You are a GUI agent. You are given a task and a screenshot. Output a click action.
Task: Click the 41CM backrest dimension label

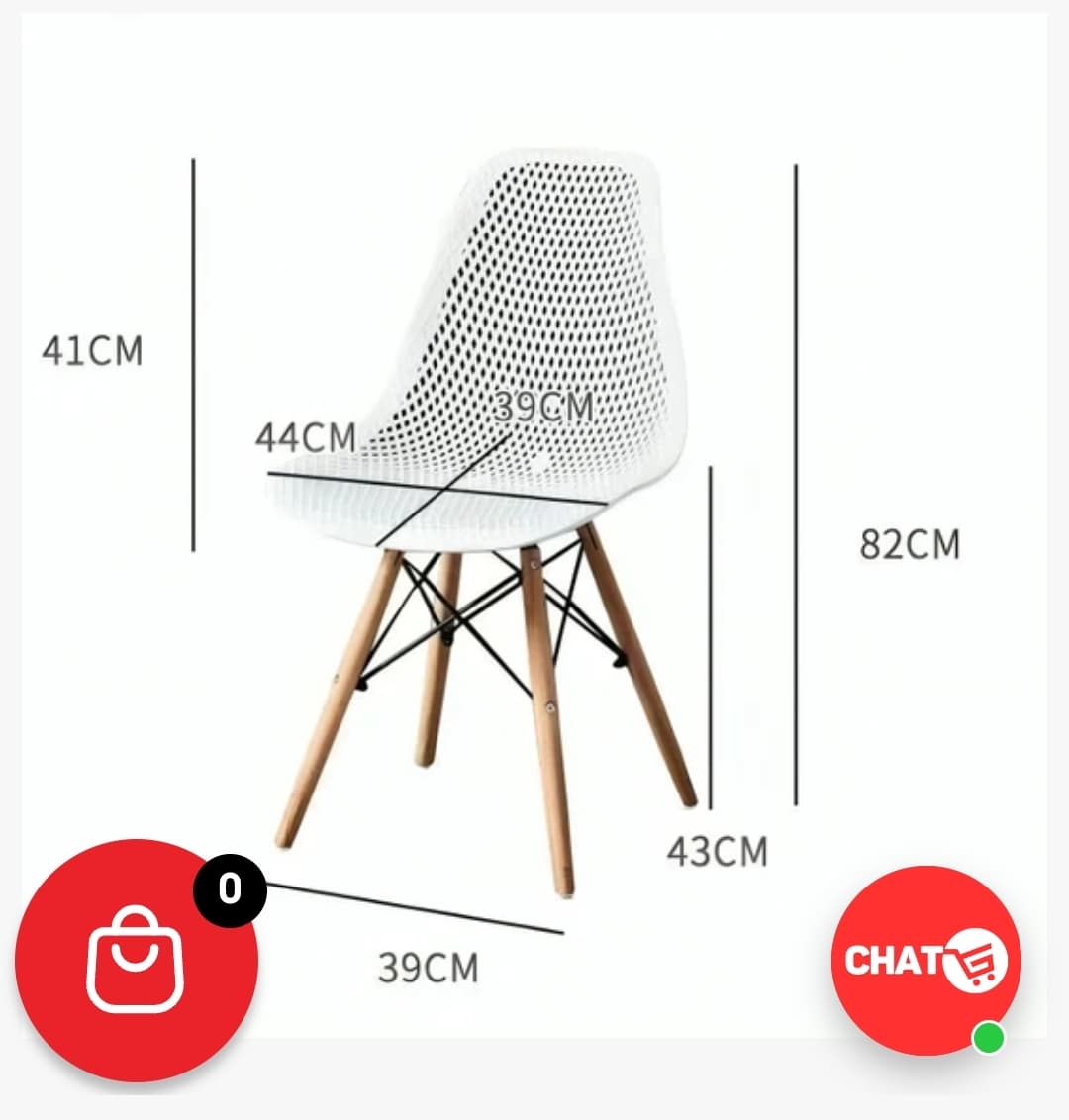(94, 349)
